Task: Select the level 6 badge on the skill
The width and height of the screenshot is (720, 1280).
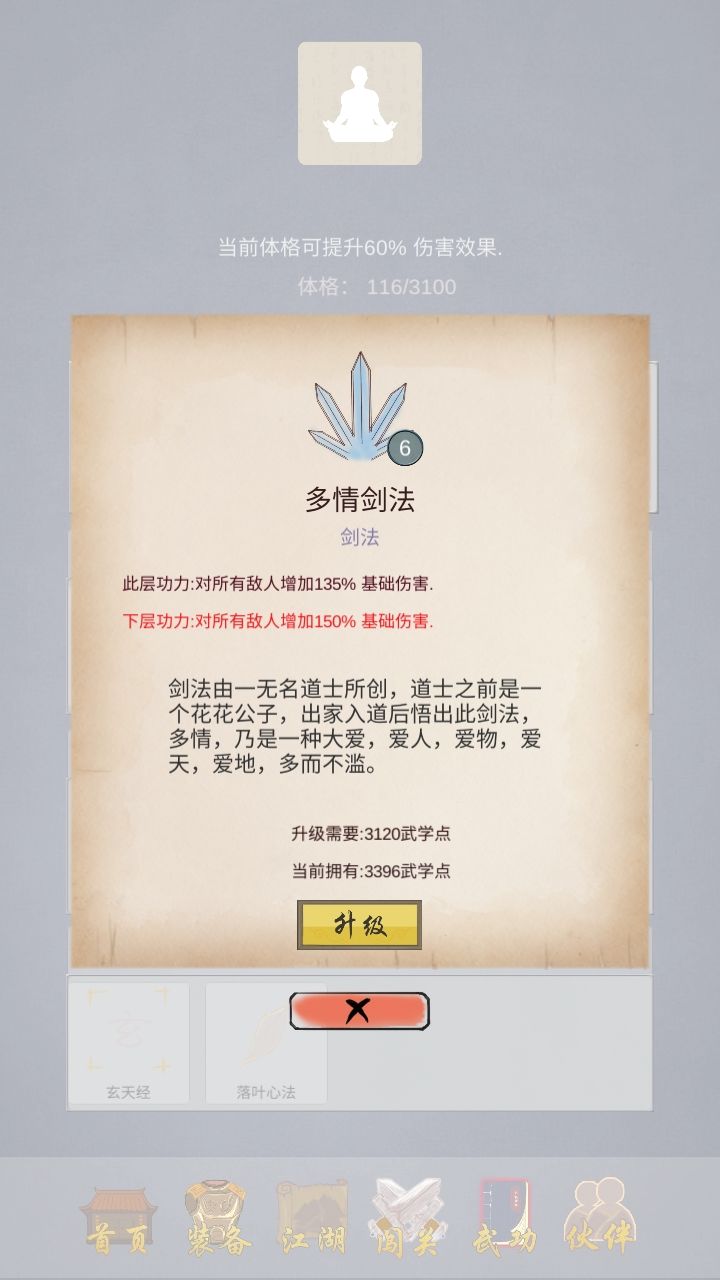Action: click(x=406, y=448)
